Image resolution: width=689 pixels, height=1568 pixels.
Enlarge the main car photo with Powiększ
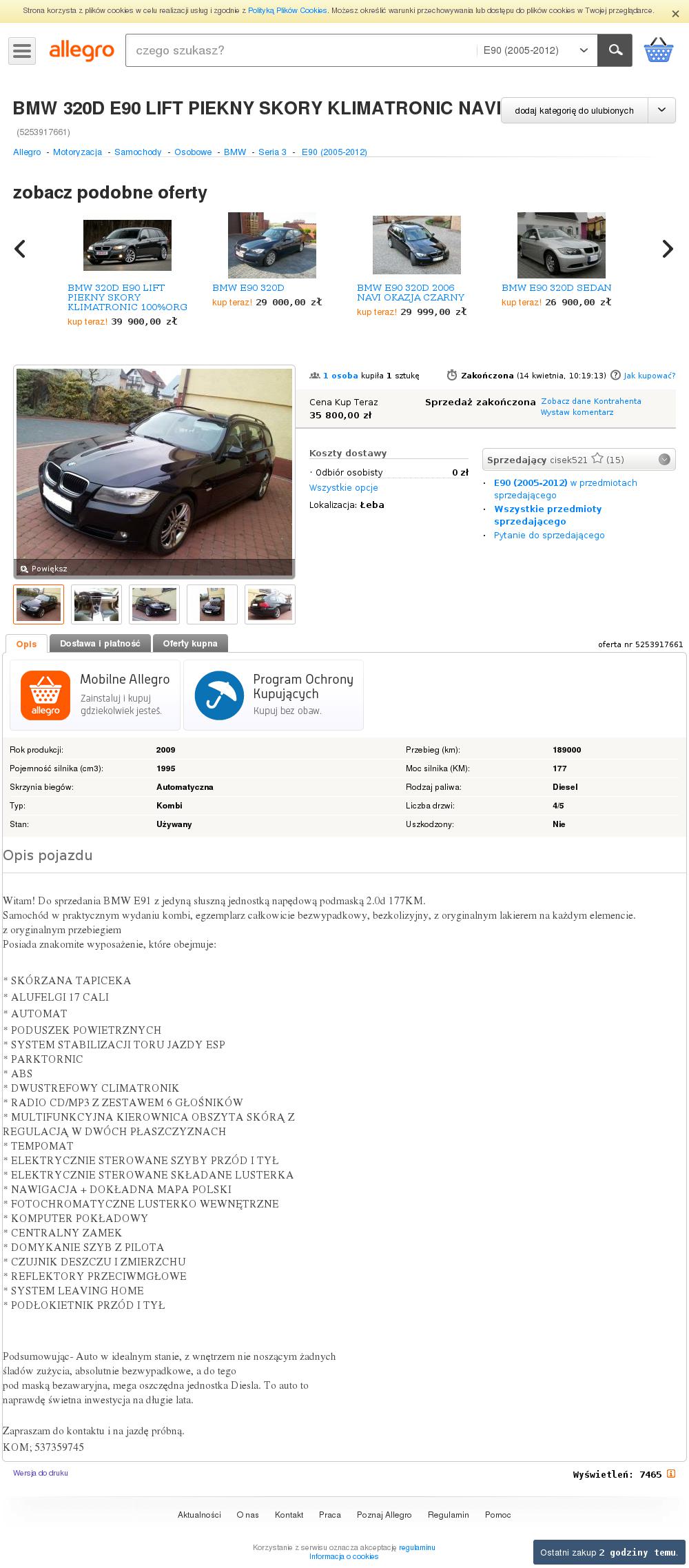click(x=43, y=569)
